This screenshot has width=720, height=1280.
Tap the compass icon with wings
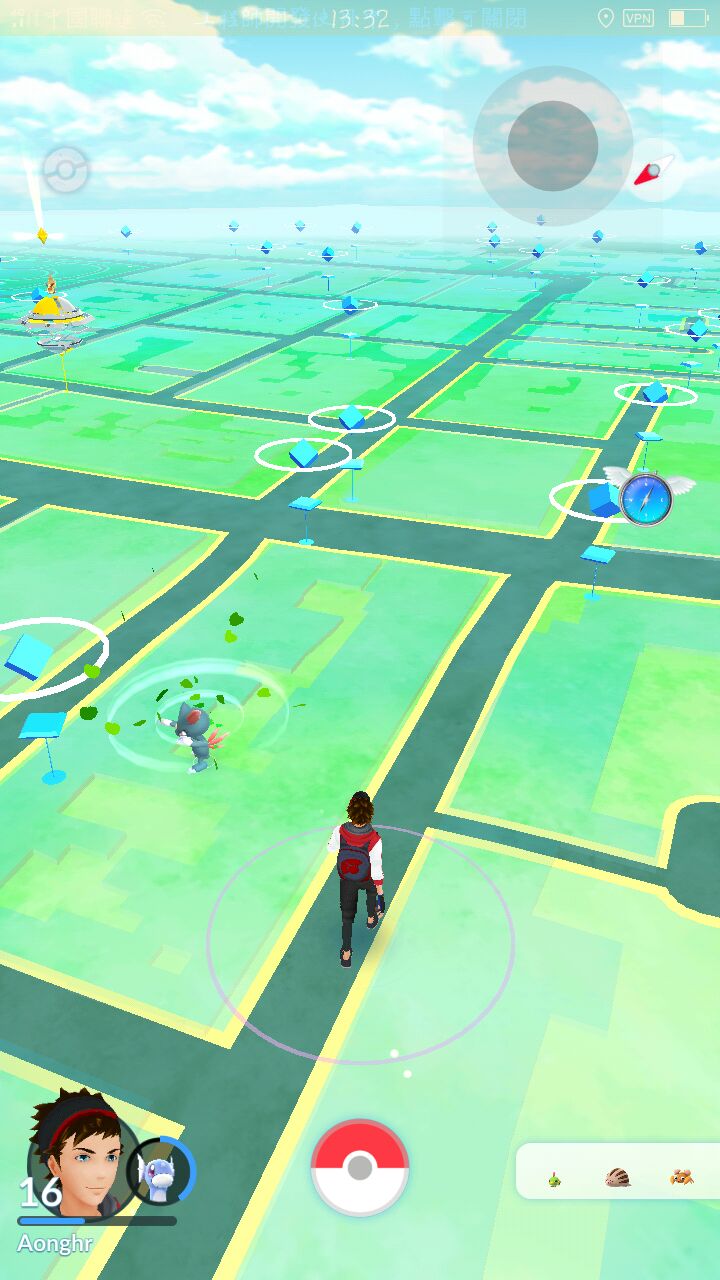pyautogui.click(x=646, y=498)
